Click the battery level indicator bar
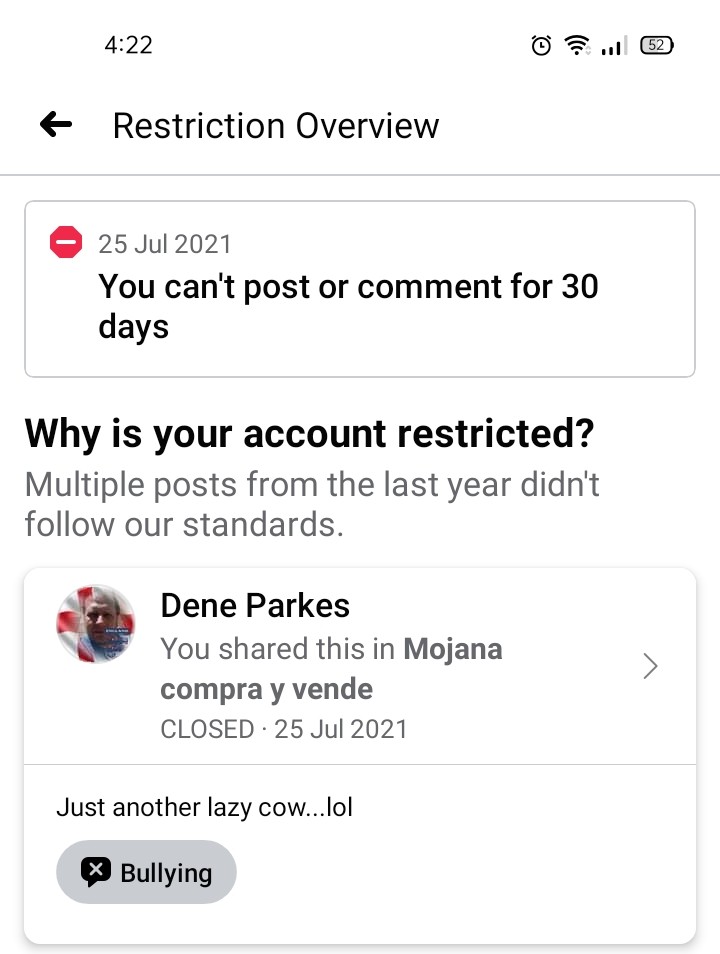Viewport: 720px width, 954px height. pyautogui.click(x=656, y=45)
